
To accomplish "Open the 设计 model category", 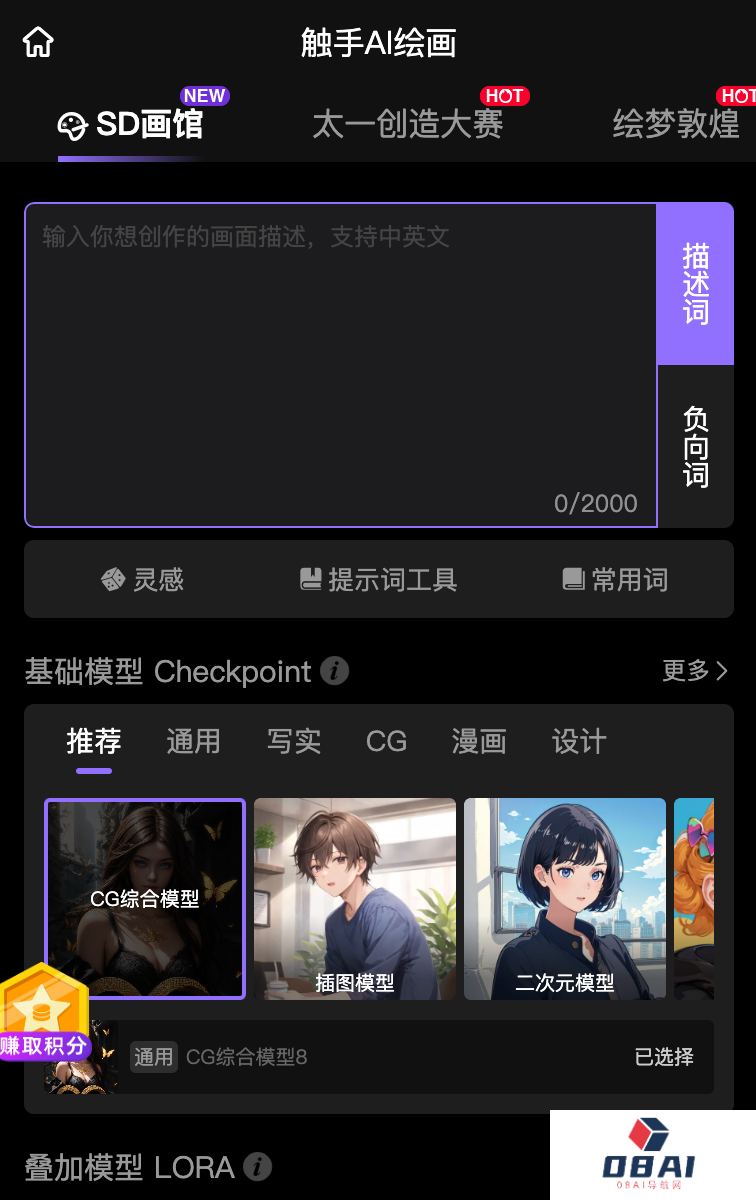I will pyautogui.click(x=579, y=742).
